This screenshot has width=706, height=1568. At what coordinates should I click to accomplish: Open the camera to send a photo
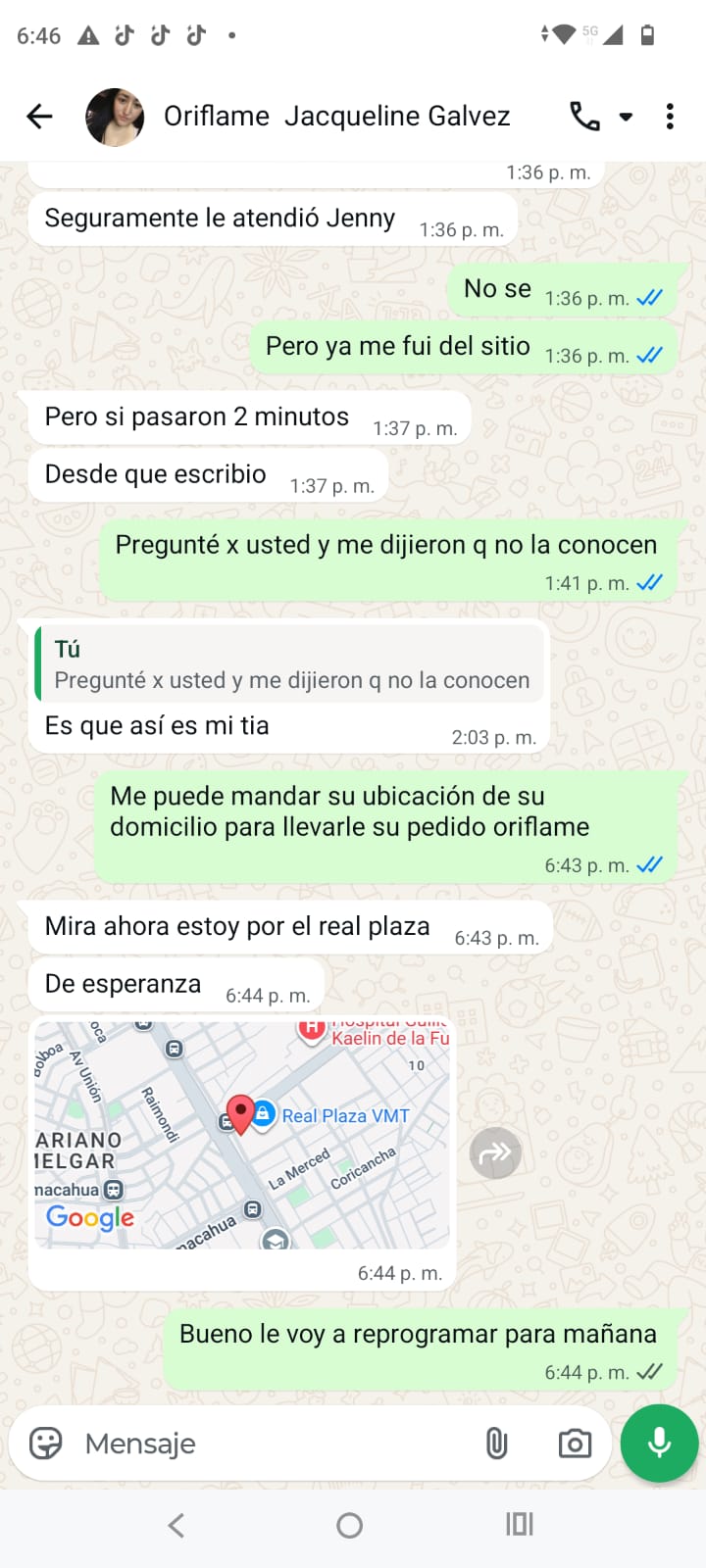pos(575,1444)
